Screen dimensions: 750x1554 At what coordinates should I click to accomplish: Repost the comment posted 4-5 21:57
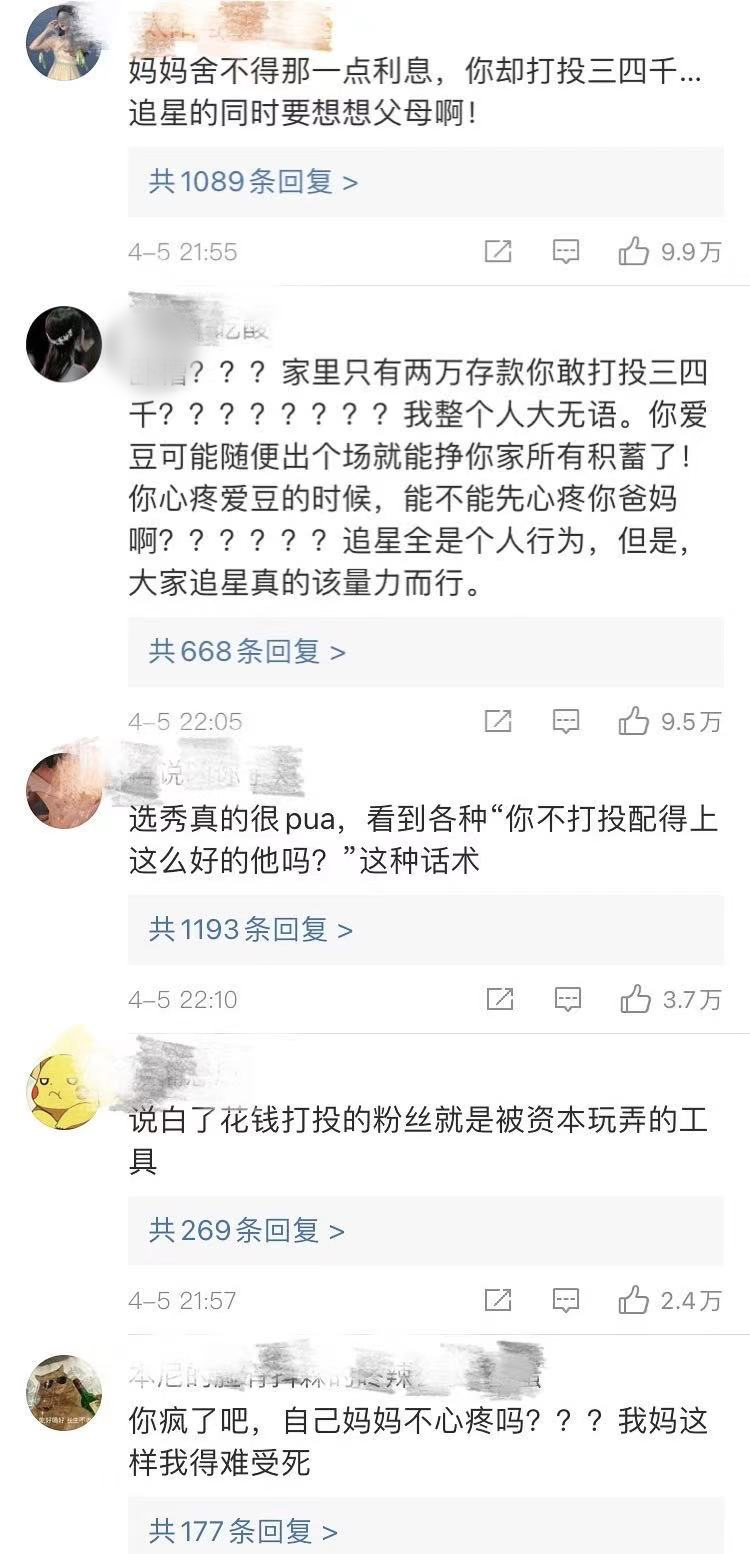click(x=498, y=1300)
